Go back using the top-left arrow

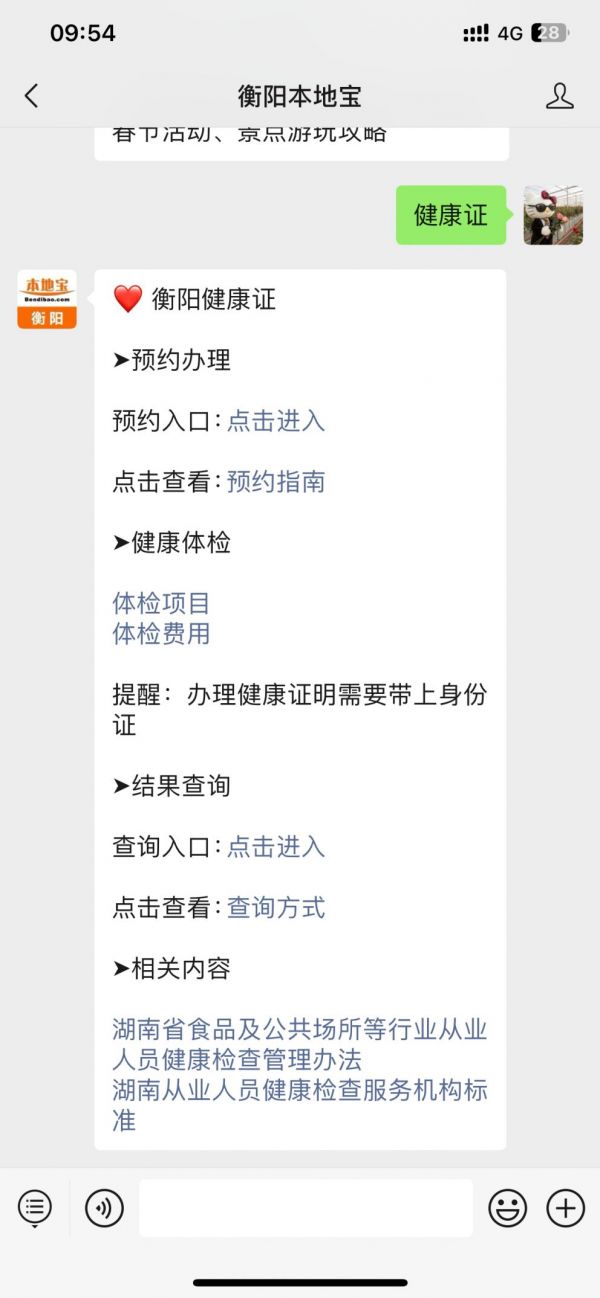coord(31,96)
